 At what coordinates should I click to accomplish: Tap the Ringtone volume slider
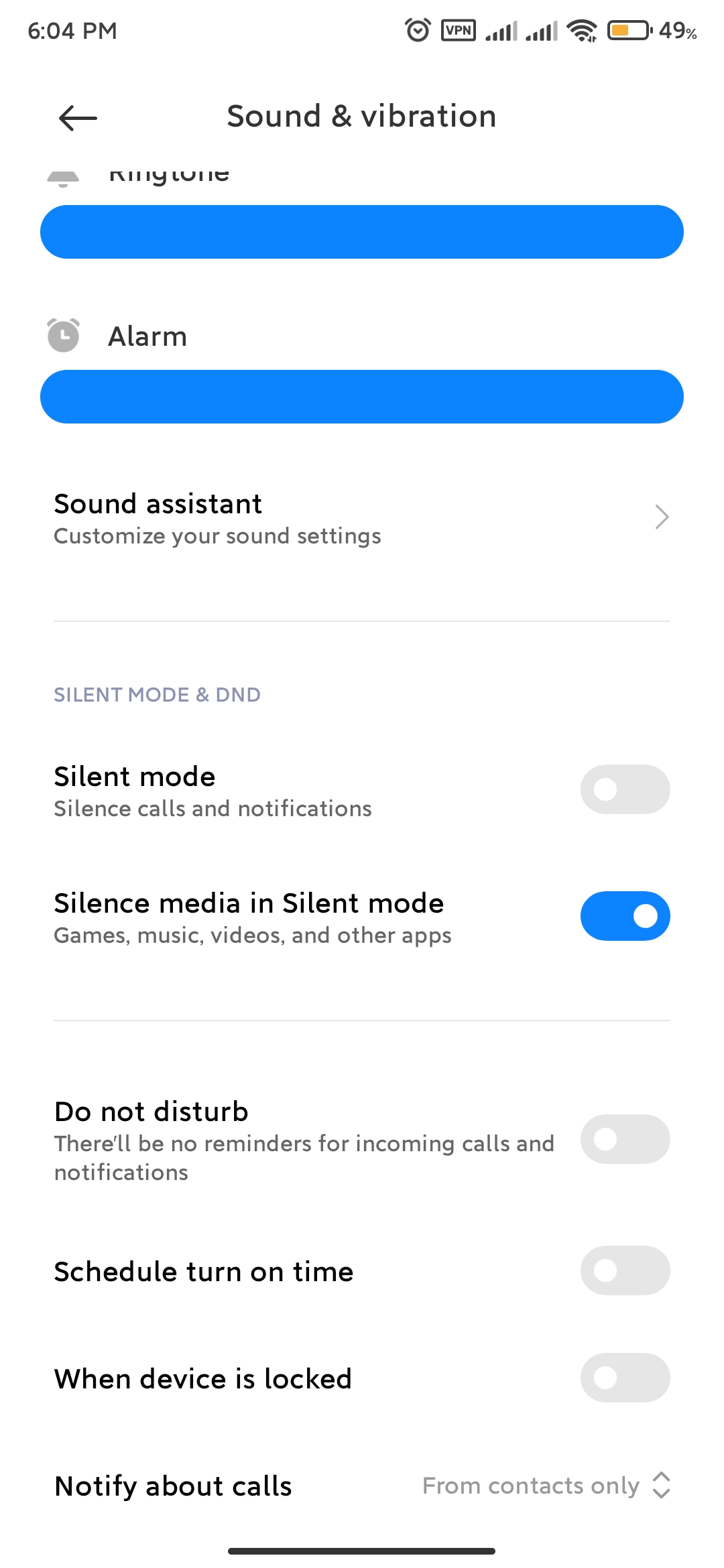(x=362, y=232)
